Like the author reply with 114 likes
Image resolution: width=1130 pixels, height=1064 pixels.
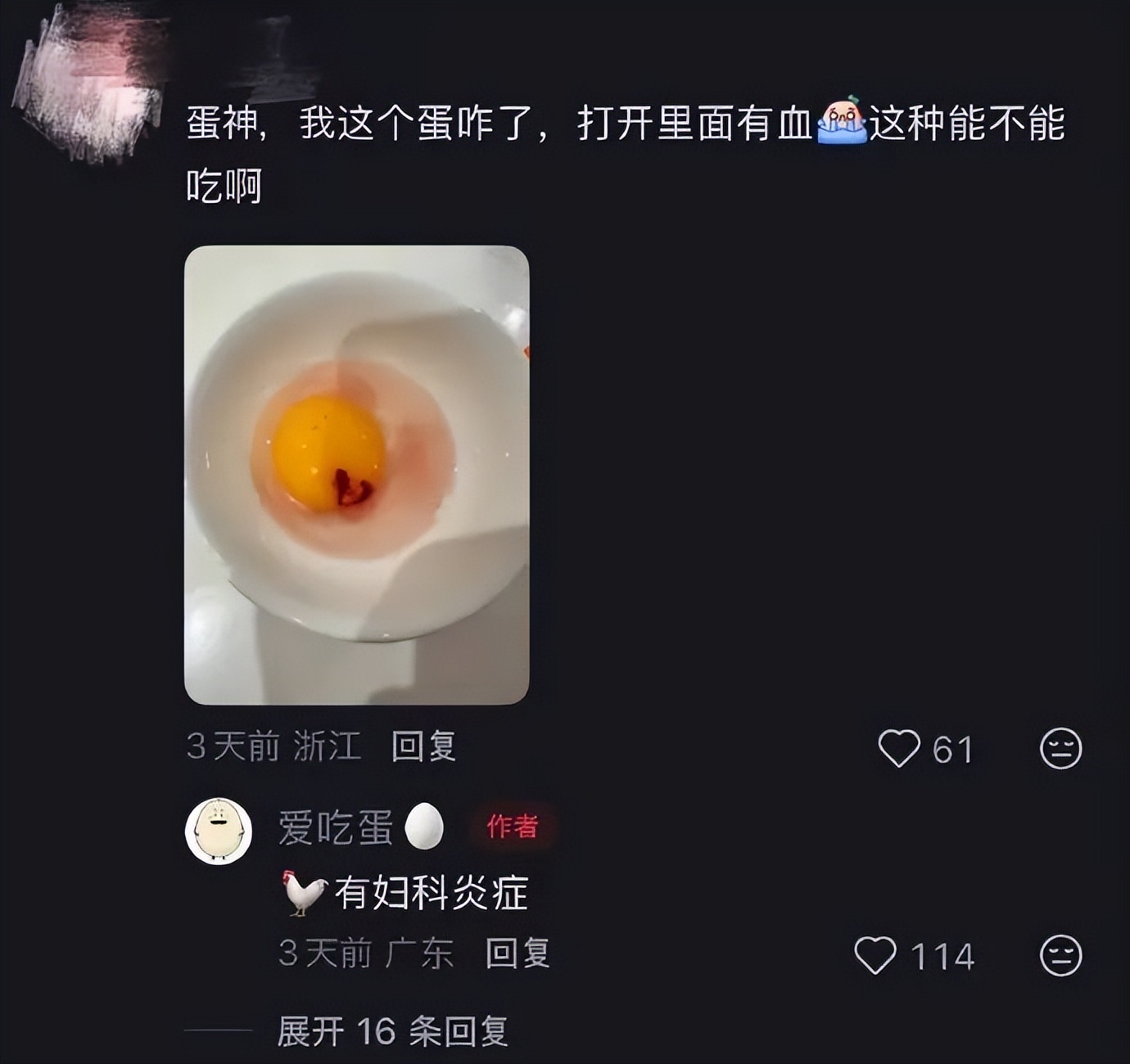[875, 955]
